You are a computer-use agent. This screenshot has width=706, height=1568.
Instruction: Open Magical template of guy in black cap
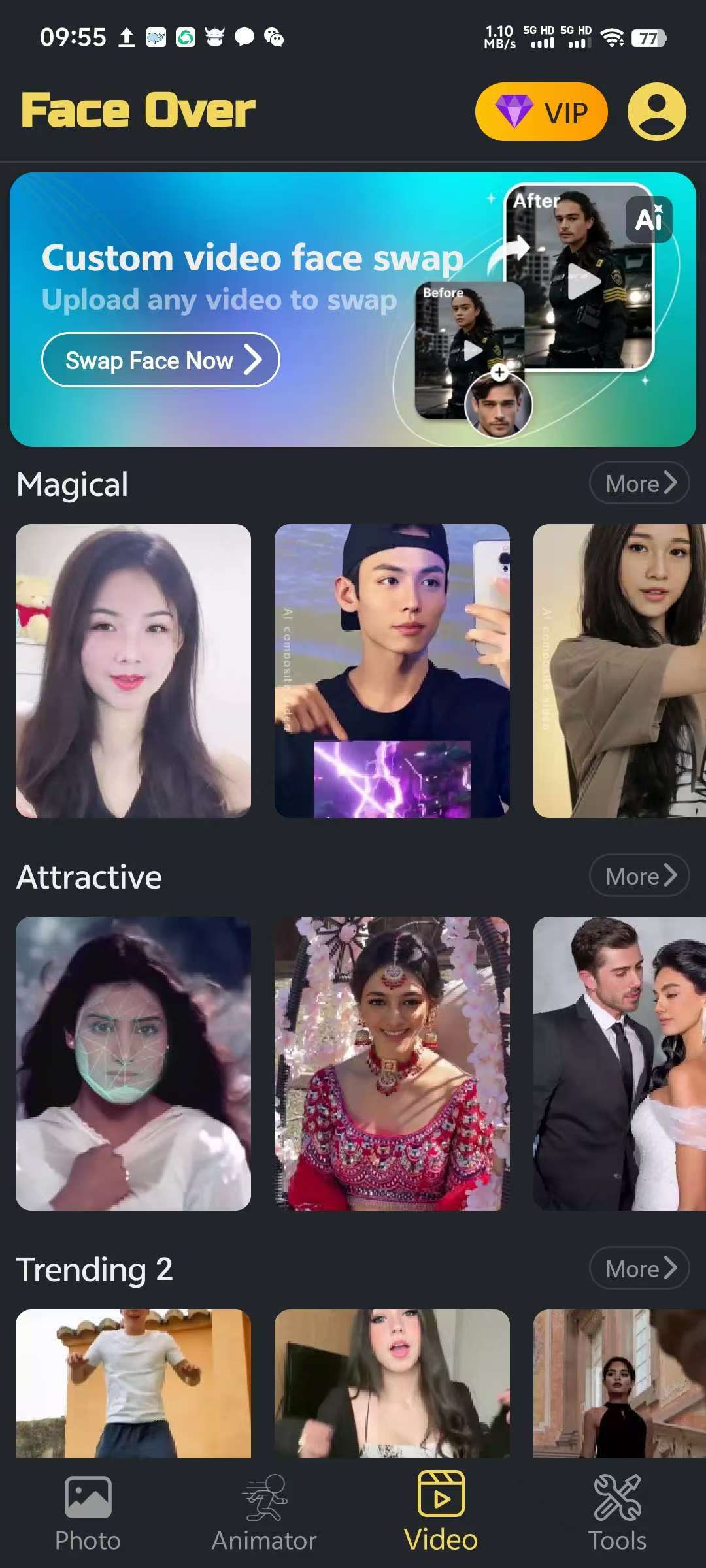click(392, 670)
